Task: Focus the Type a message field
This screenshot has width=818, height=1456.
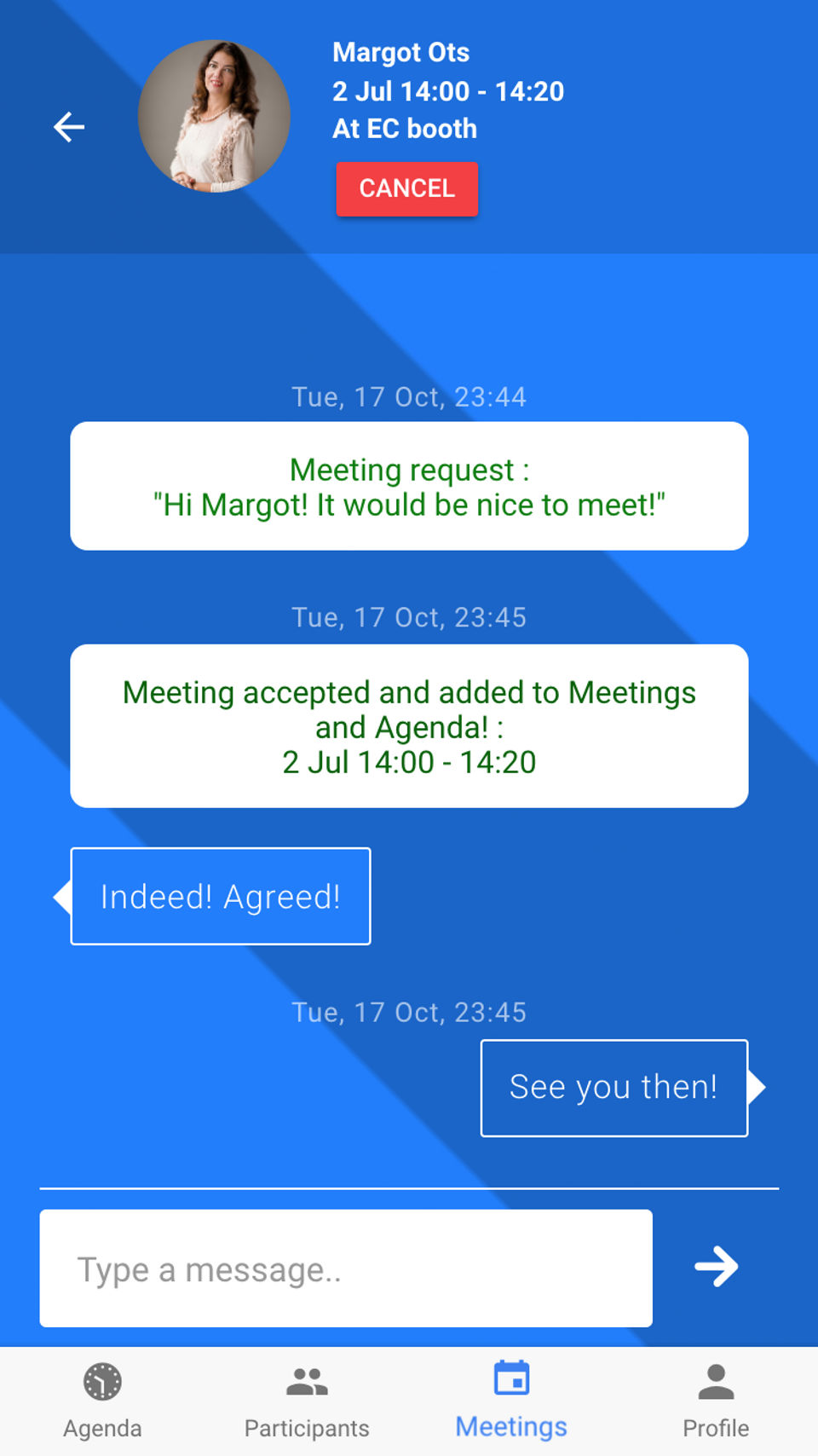Action: click(x=346, y=1268)
